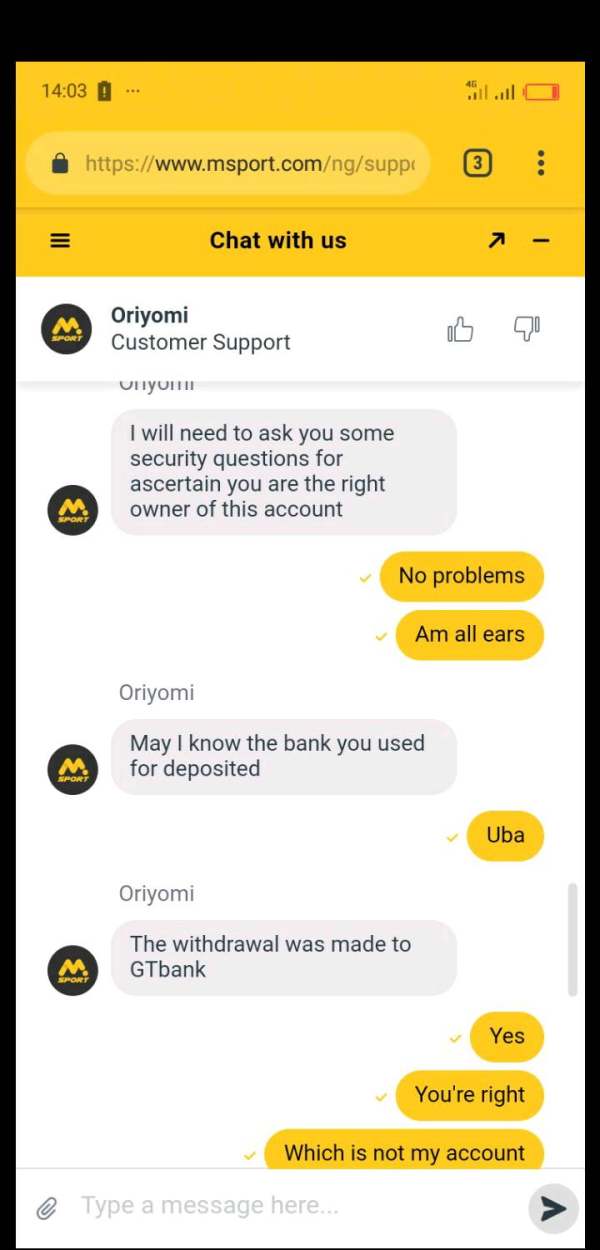Open the chat hamburger menu
The height and width of the screenshot is (1250, 600).
pyautogui.click(x=60, y=241)
